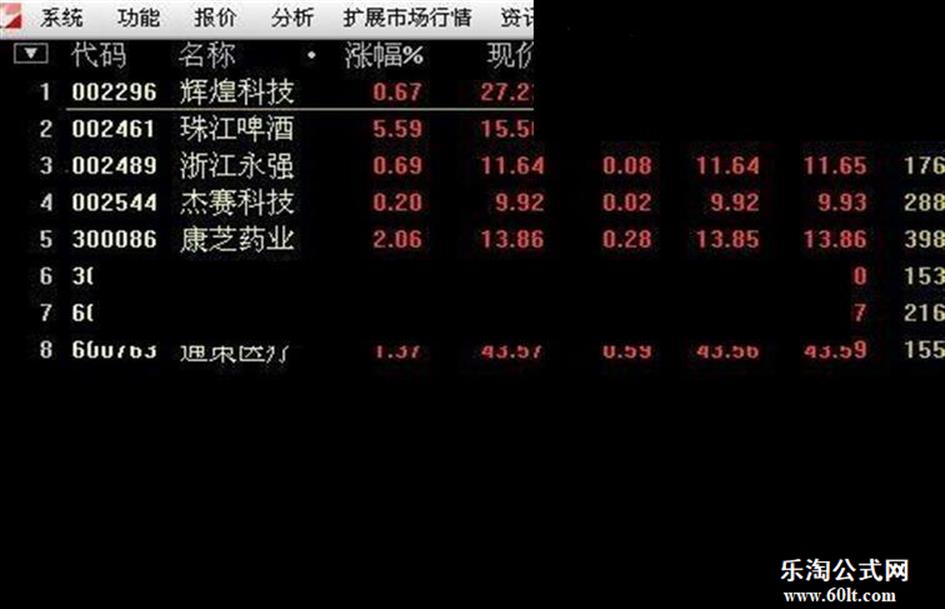Open the 系统 menu
The height and width of the screenshot is (609, 945).
[60, 17]
